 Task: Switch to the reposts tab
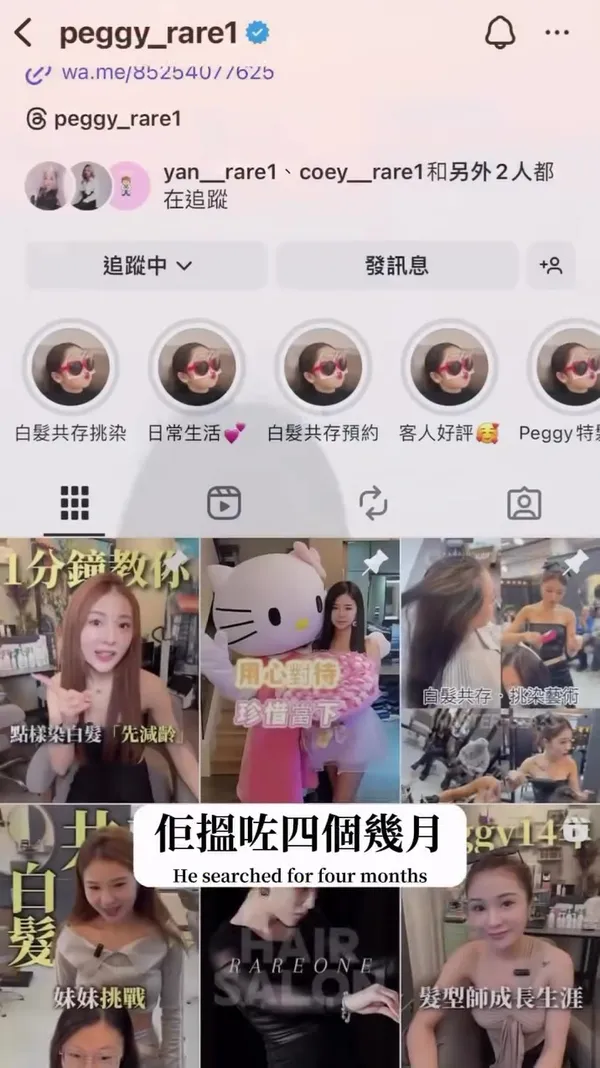374,504
